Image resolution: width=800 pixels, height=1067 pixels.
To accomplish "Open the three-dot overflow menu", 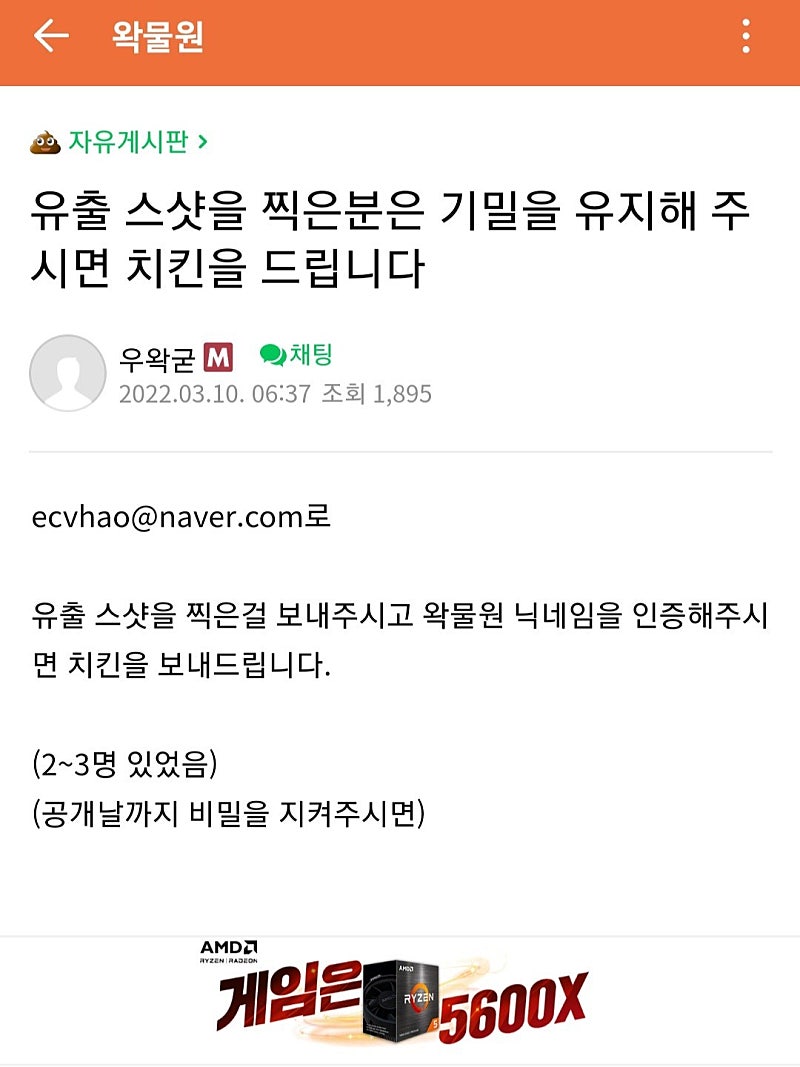I will click(746, 37).
